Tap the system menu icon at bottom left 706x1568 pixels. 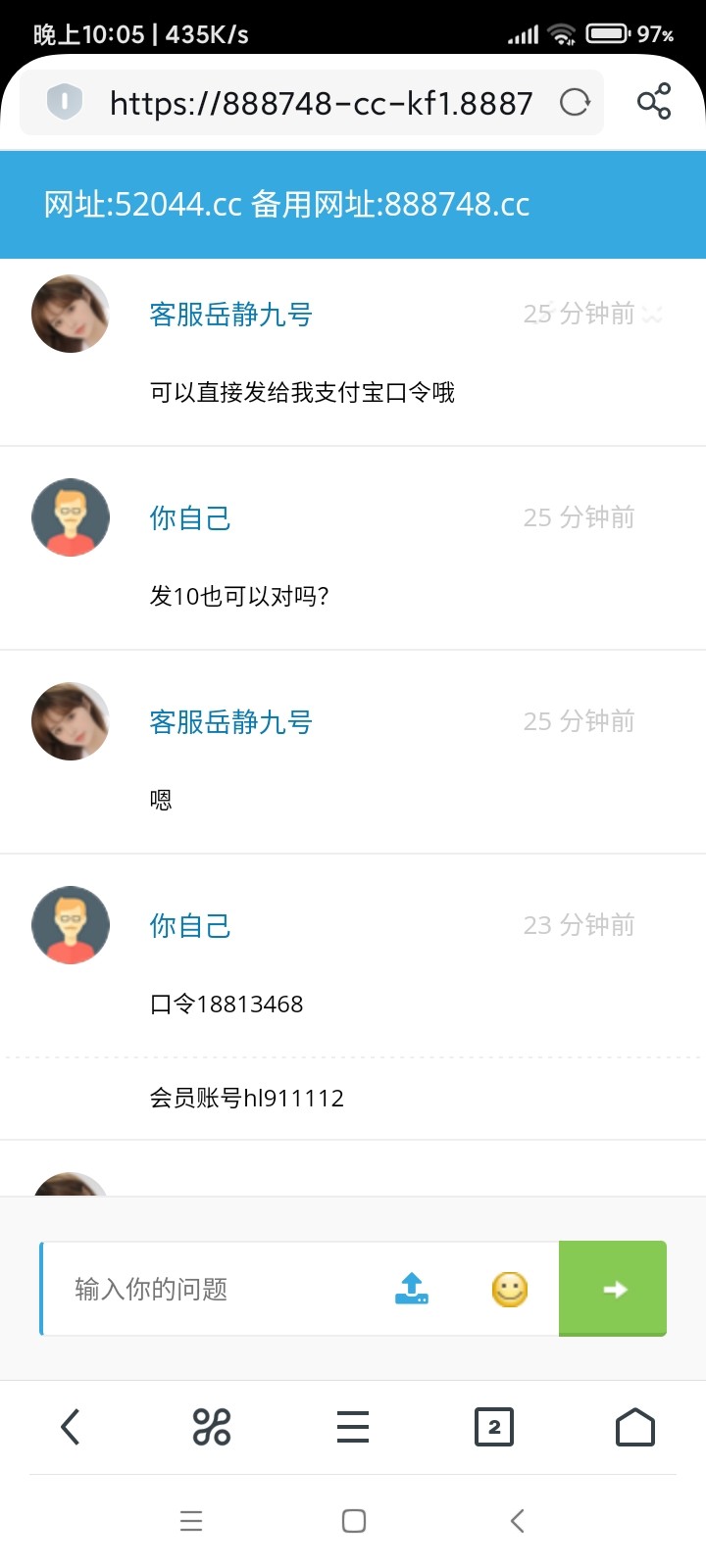pos(190,1520)
